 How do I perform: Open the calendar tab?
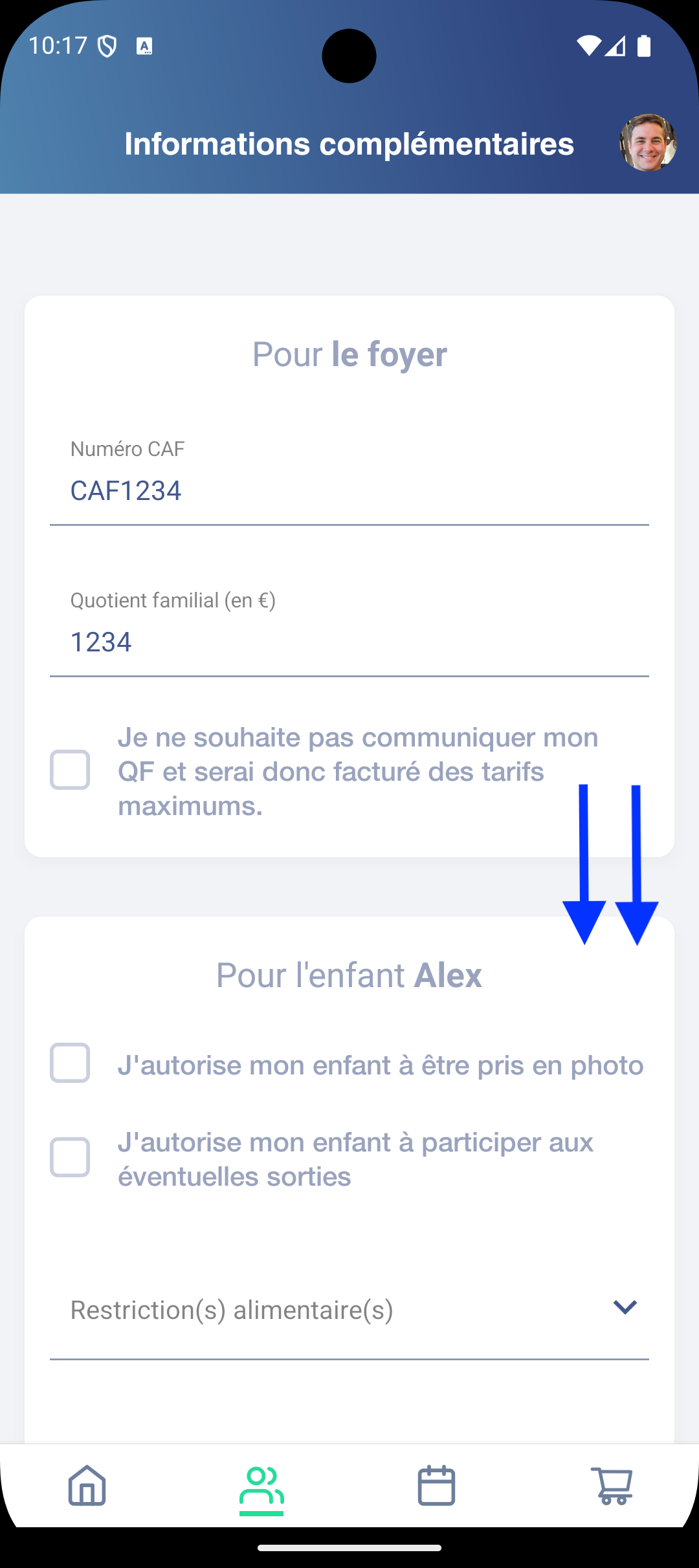click(436, 1485)
